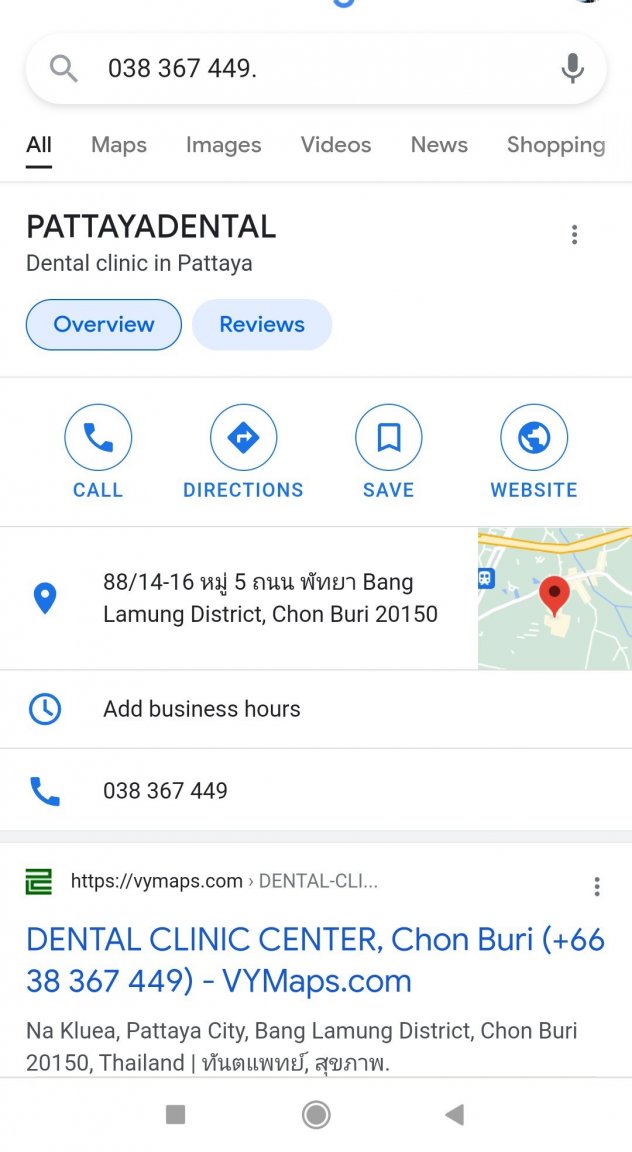Start voice search with the microphone
Screen dimensions: 632x1152
tap(572, 69)
